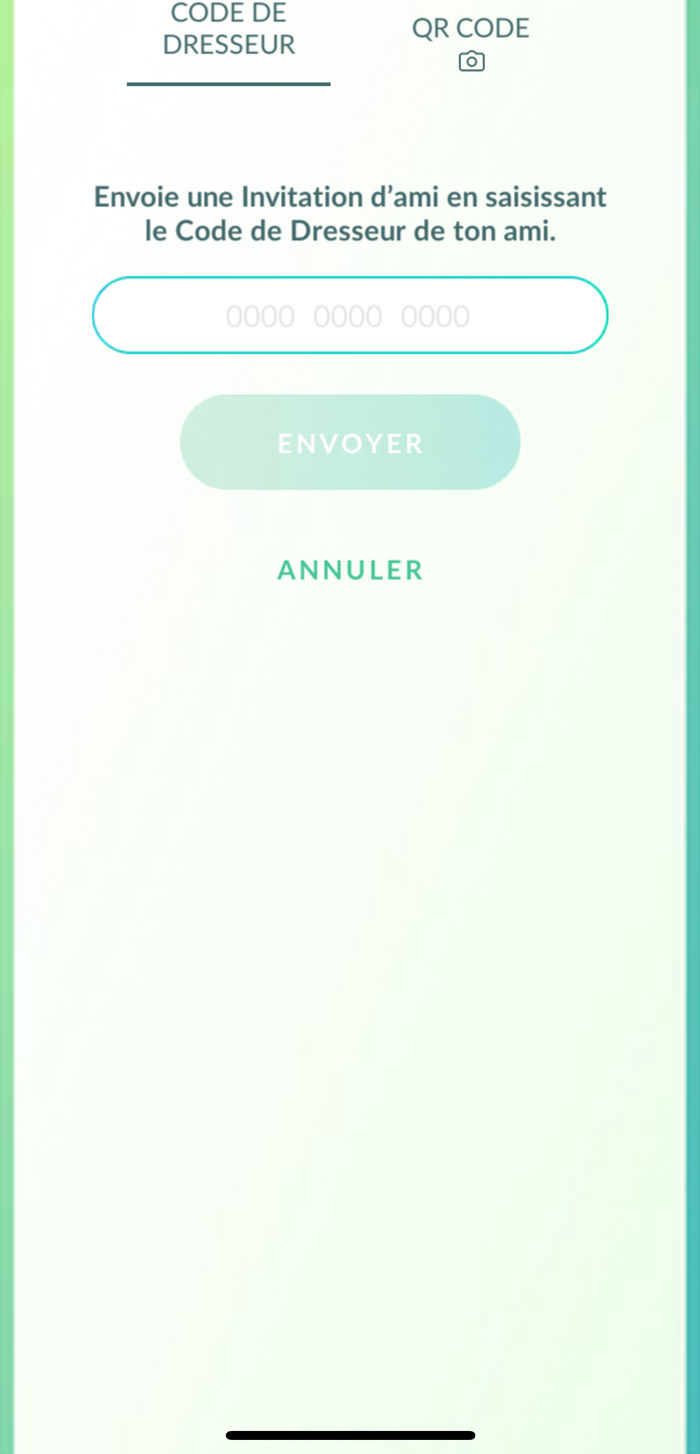Switch to the QR Code tab

[x=470, y=42]
